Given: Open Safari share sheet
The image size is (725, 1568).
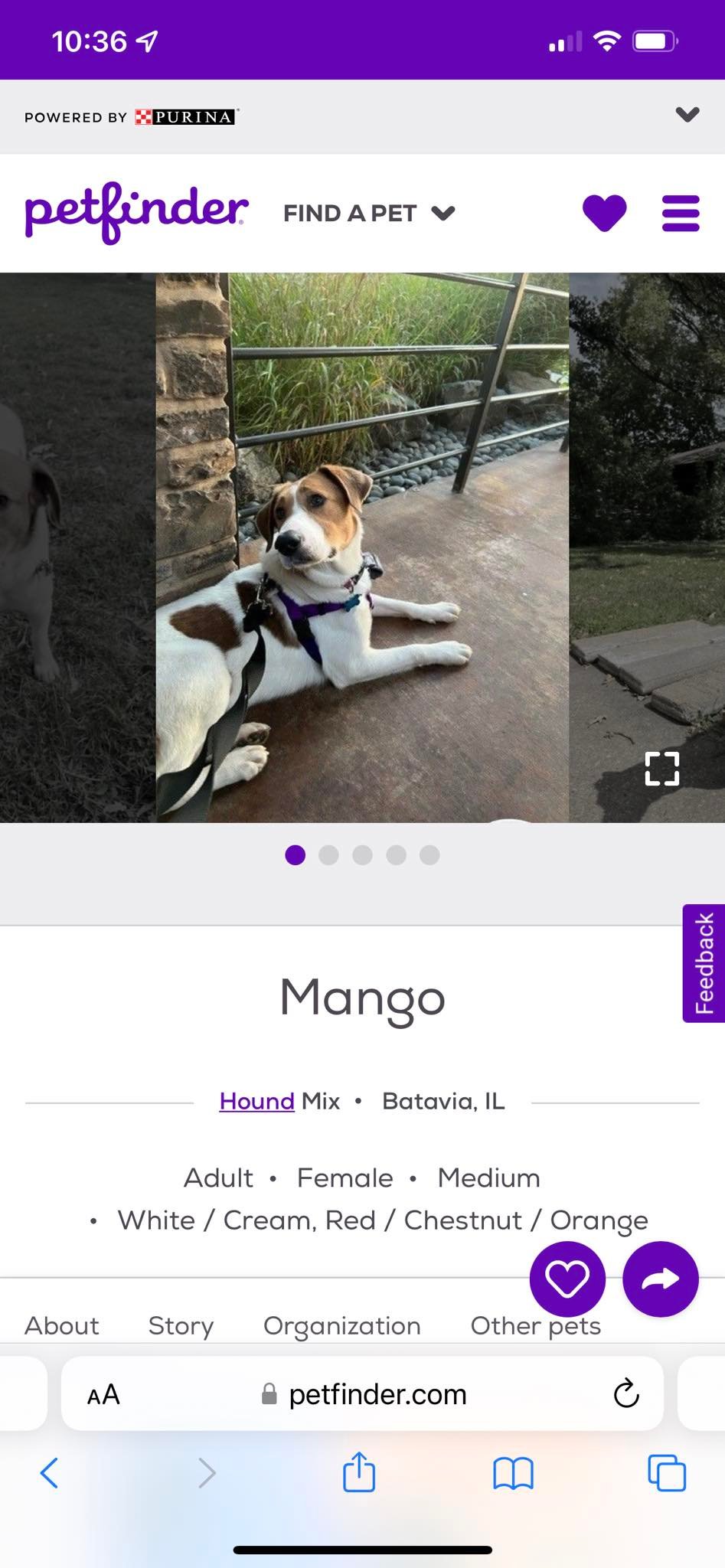Looking at the screenshot, I should (x=359, y=1471).
